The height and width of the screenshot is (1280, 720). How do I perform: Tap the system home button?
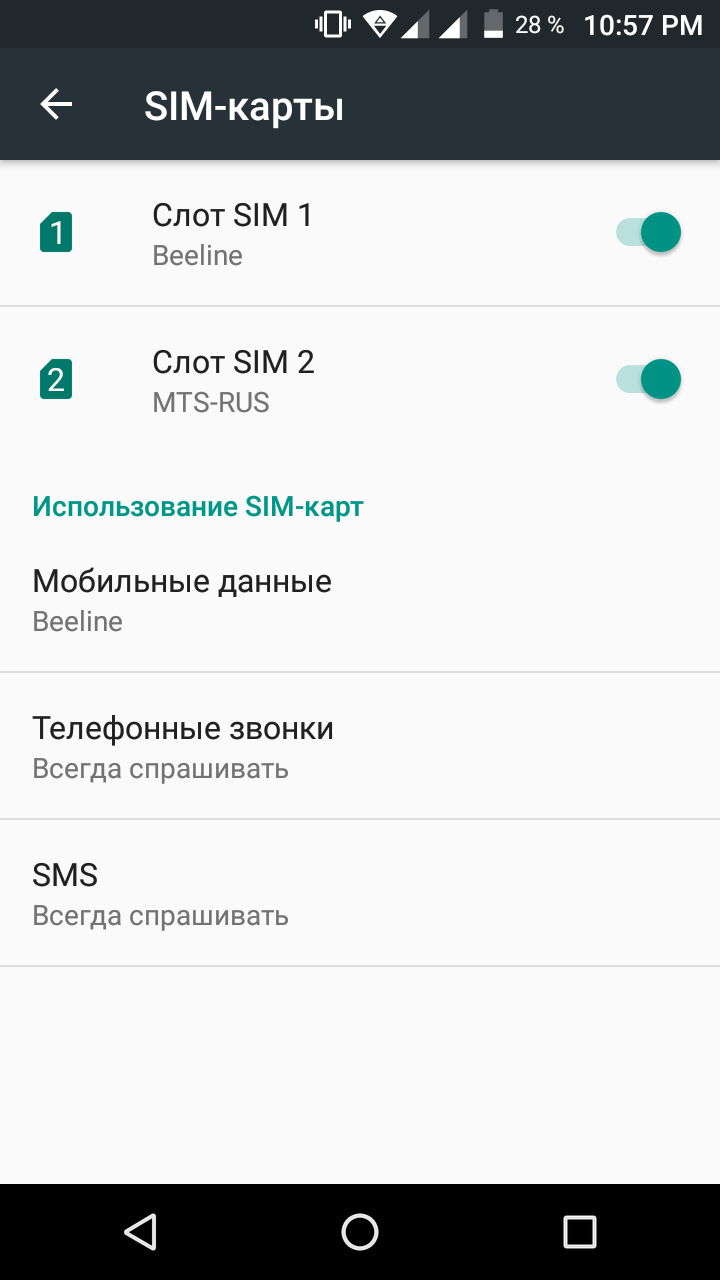pos(360,1232)
